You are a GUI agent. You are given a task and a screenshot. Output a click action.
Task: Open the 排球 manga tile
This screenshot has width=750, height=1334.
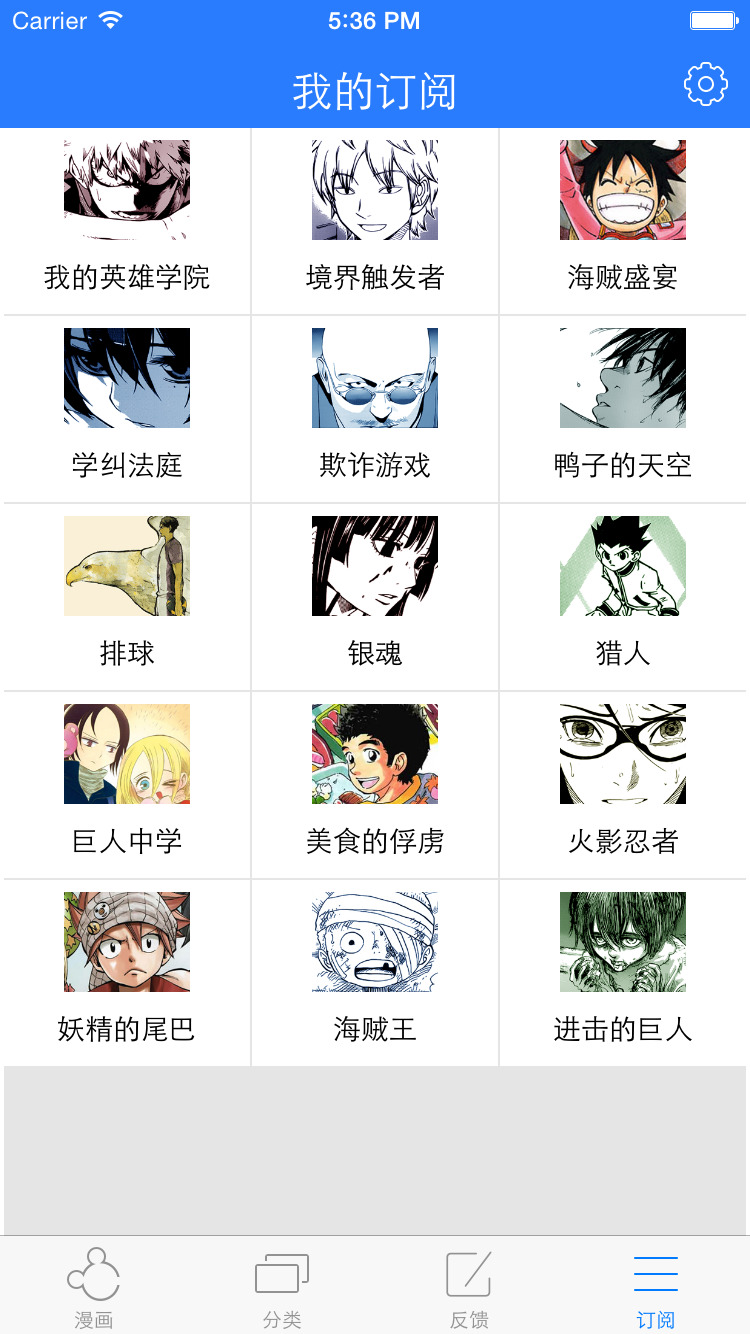point(127,596)
